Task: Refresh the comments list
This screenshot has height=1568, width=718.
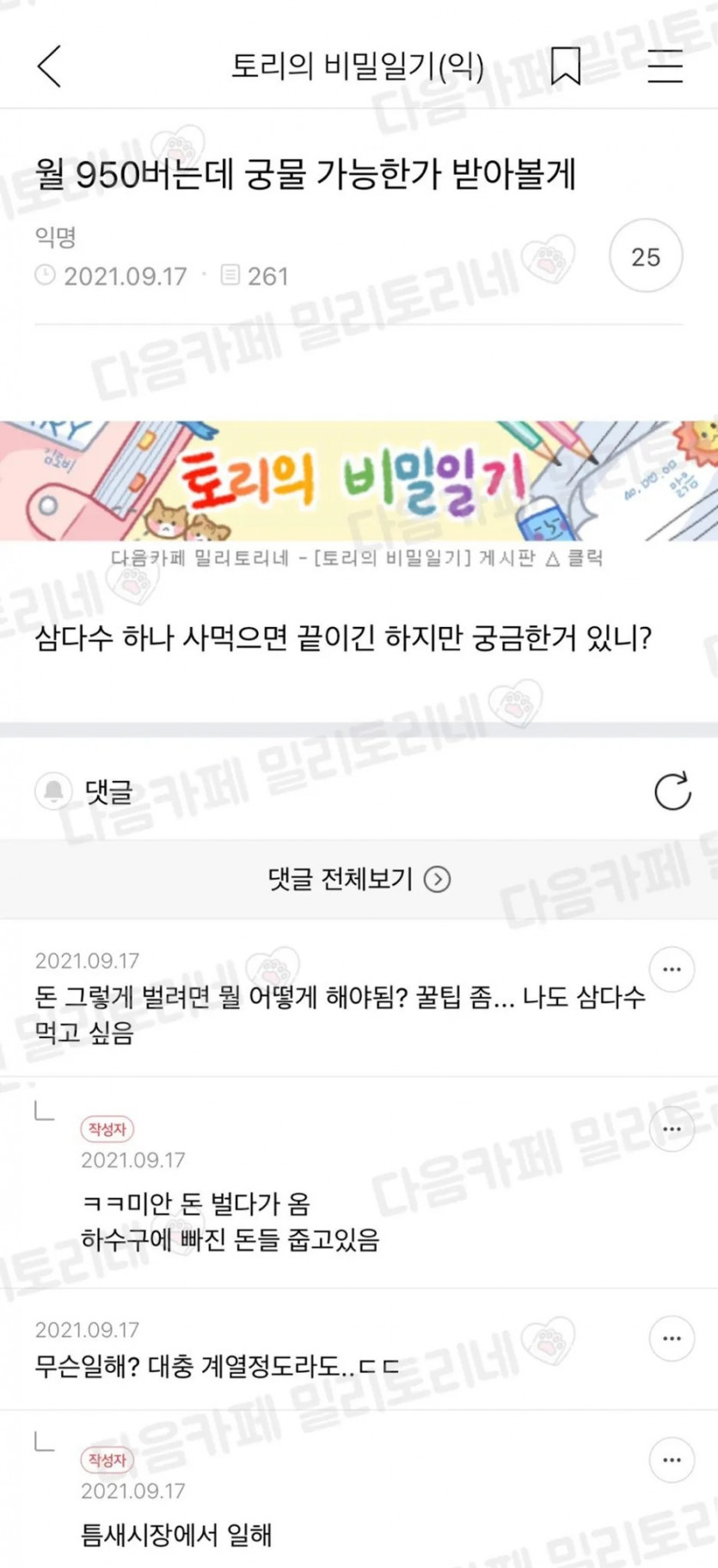Action: coord(672,791)
